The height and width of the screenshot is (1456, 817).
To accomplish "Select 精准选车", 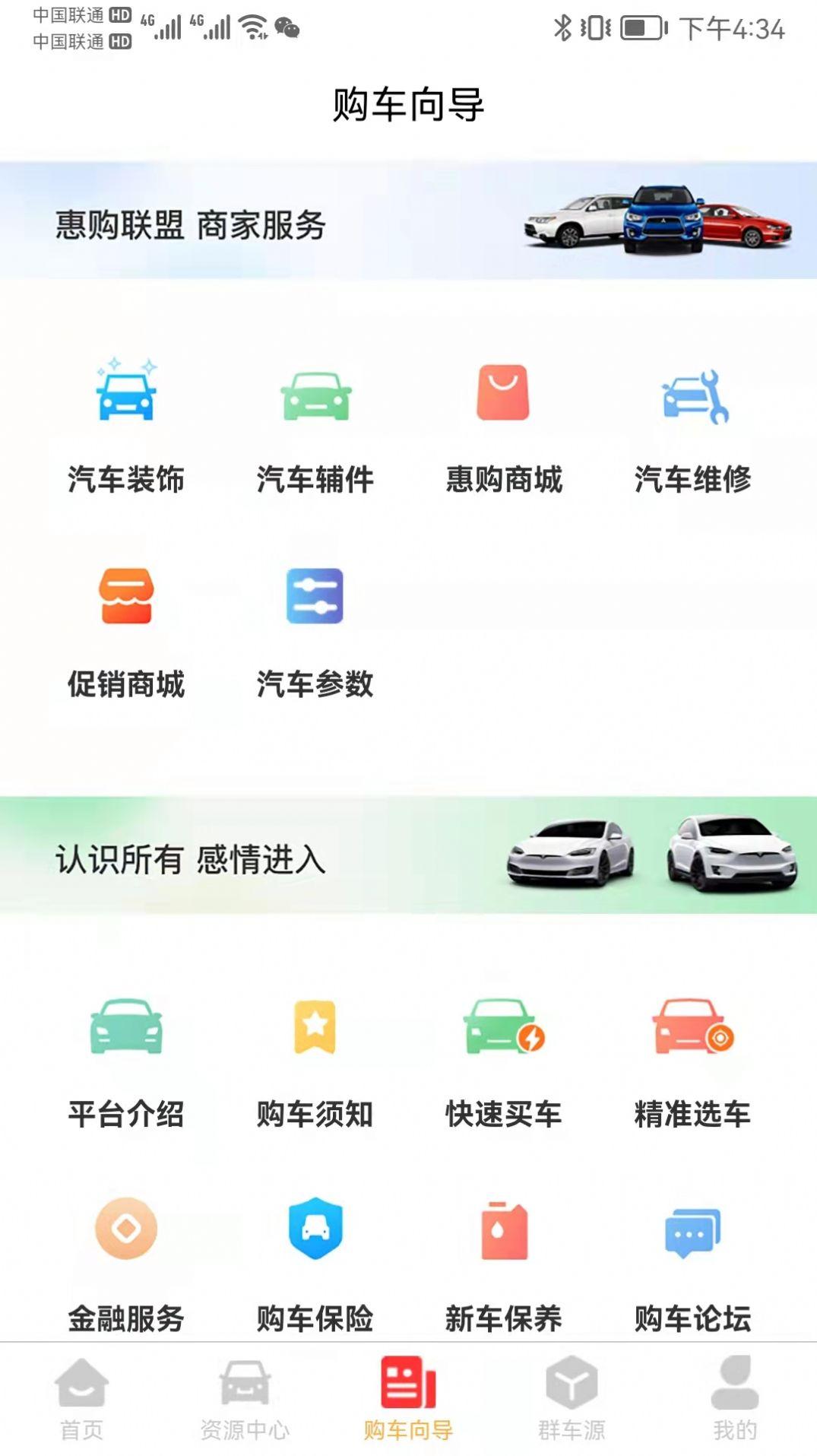I will 692,1062.
